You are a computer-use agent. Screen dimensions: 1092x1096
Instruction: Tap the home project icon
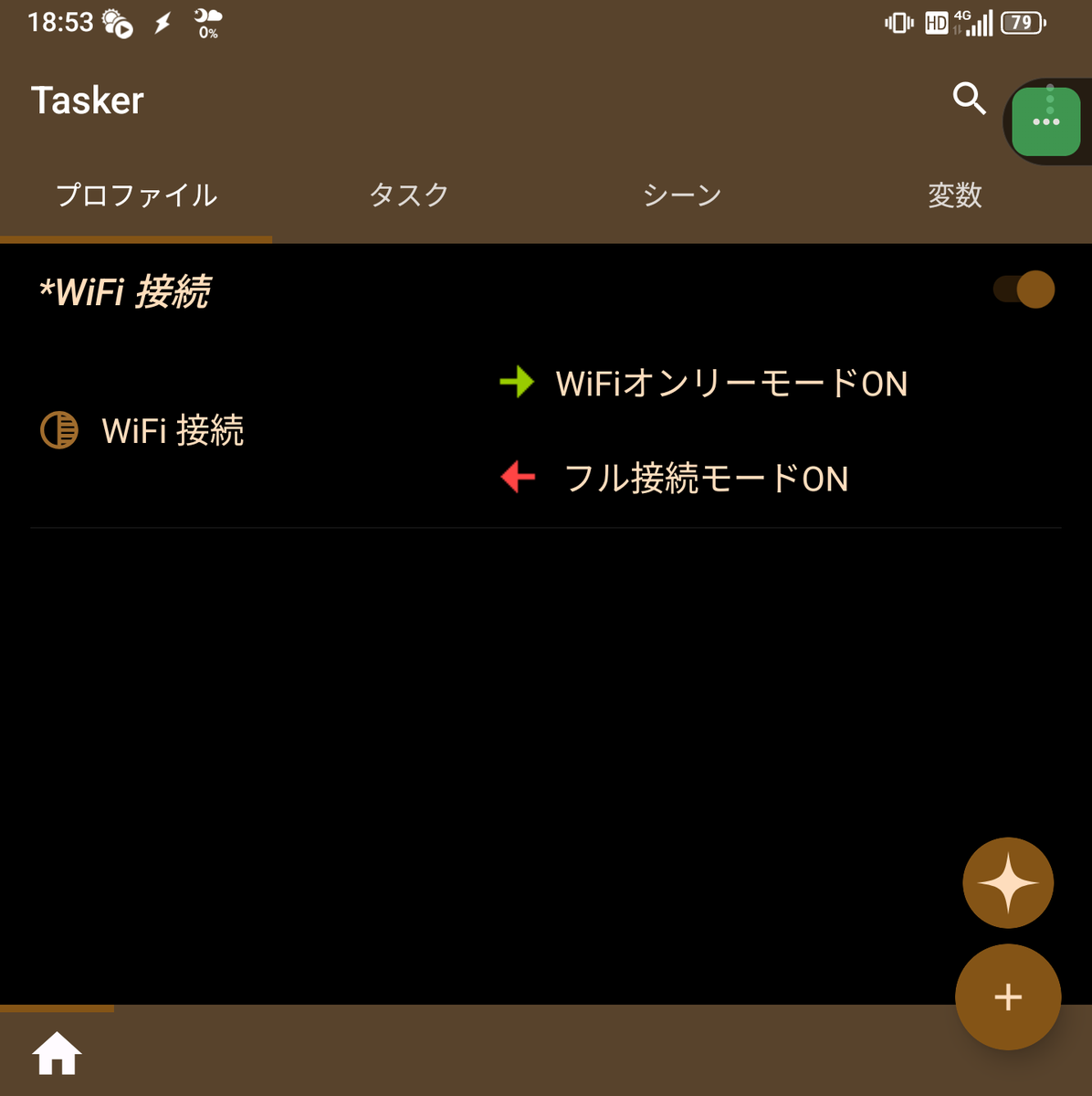(57, 1053)
